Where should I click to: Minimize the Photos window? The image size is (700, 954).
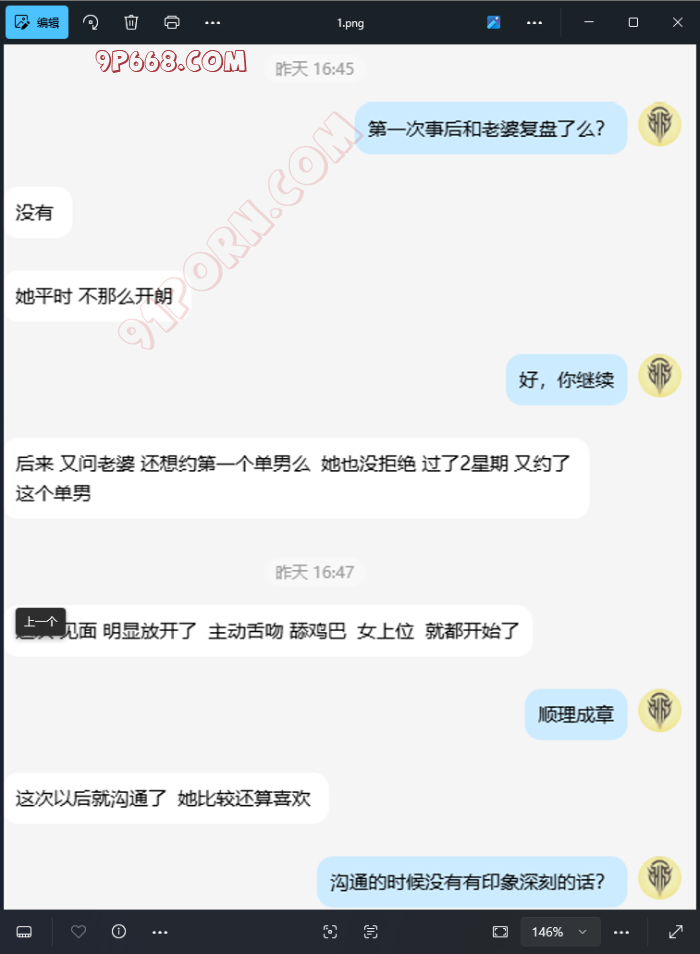click(588, 22)
